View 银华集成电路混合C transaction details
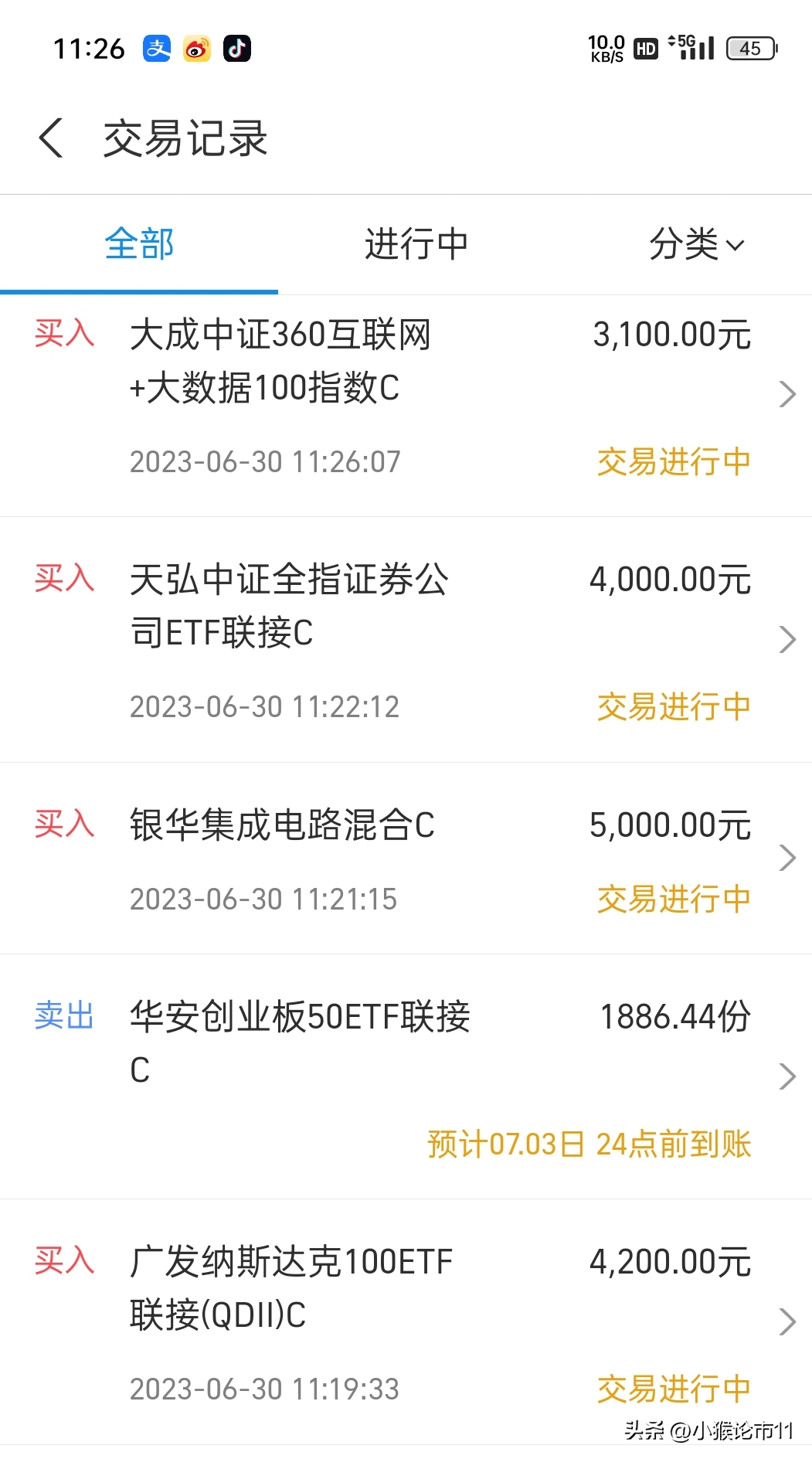Viewport: 812px width, 1459px height. click(x=406, y=859)
